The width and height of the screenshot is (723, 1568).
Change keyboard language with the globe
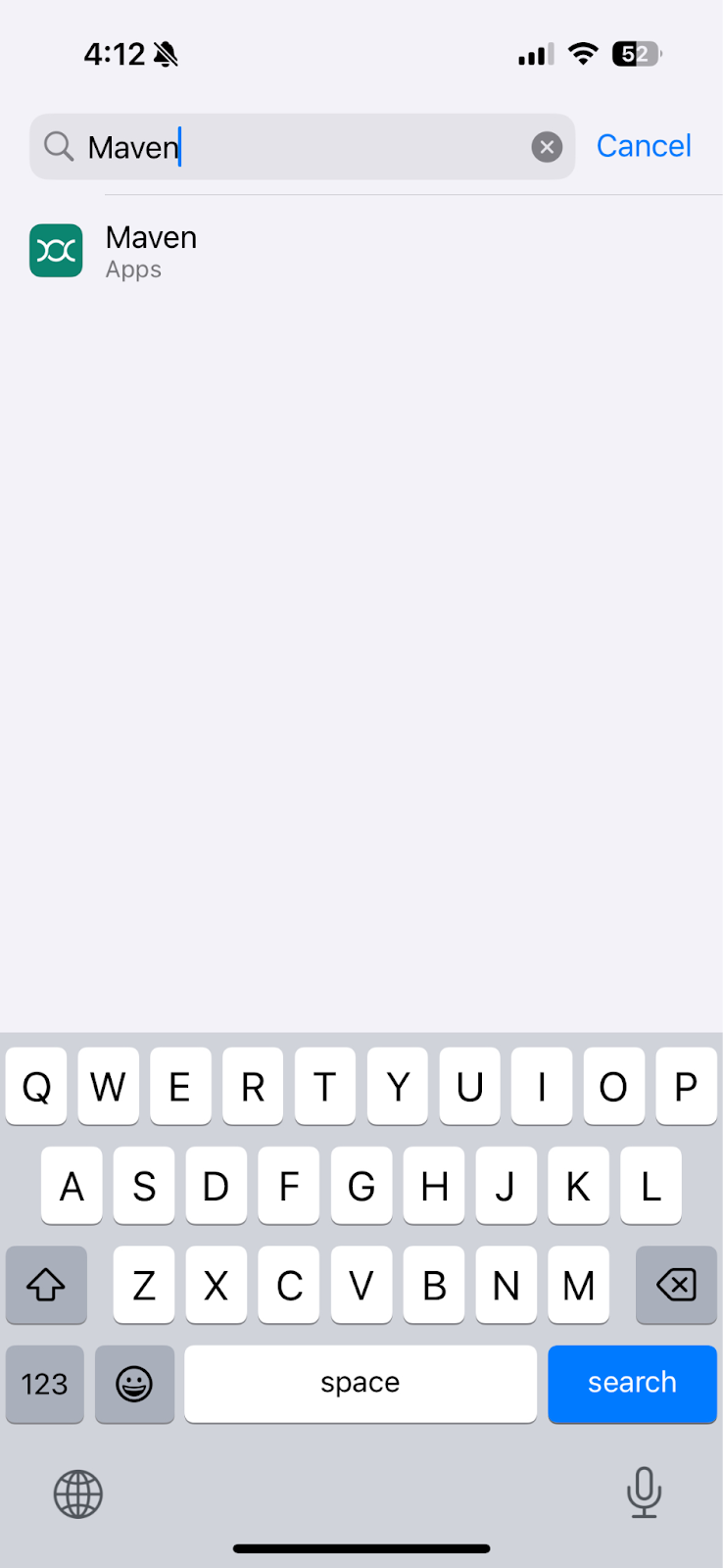click(78, 1494)
